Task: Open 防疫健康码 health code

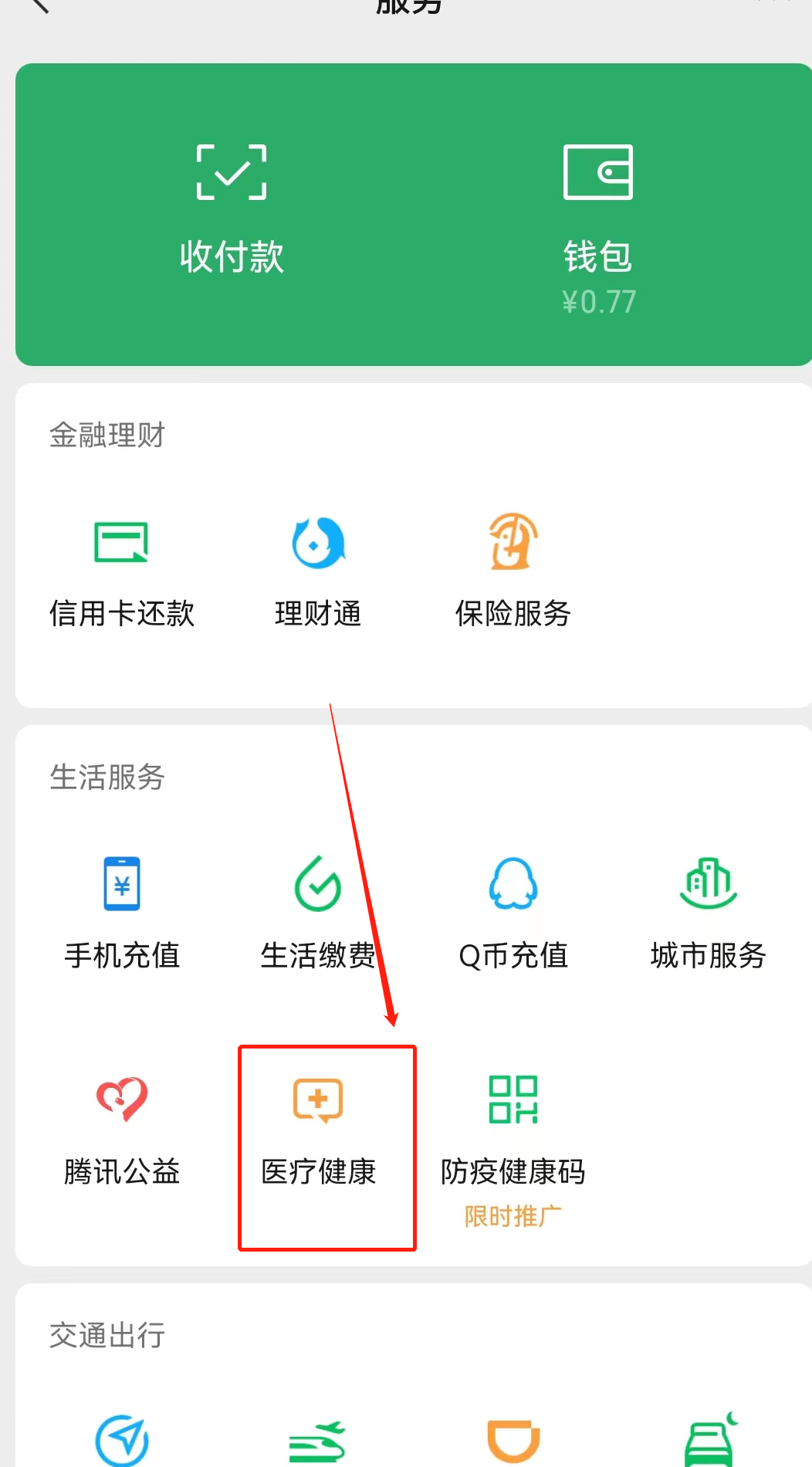Action: pyautogui.click(x=513, y=1131)
